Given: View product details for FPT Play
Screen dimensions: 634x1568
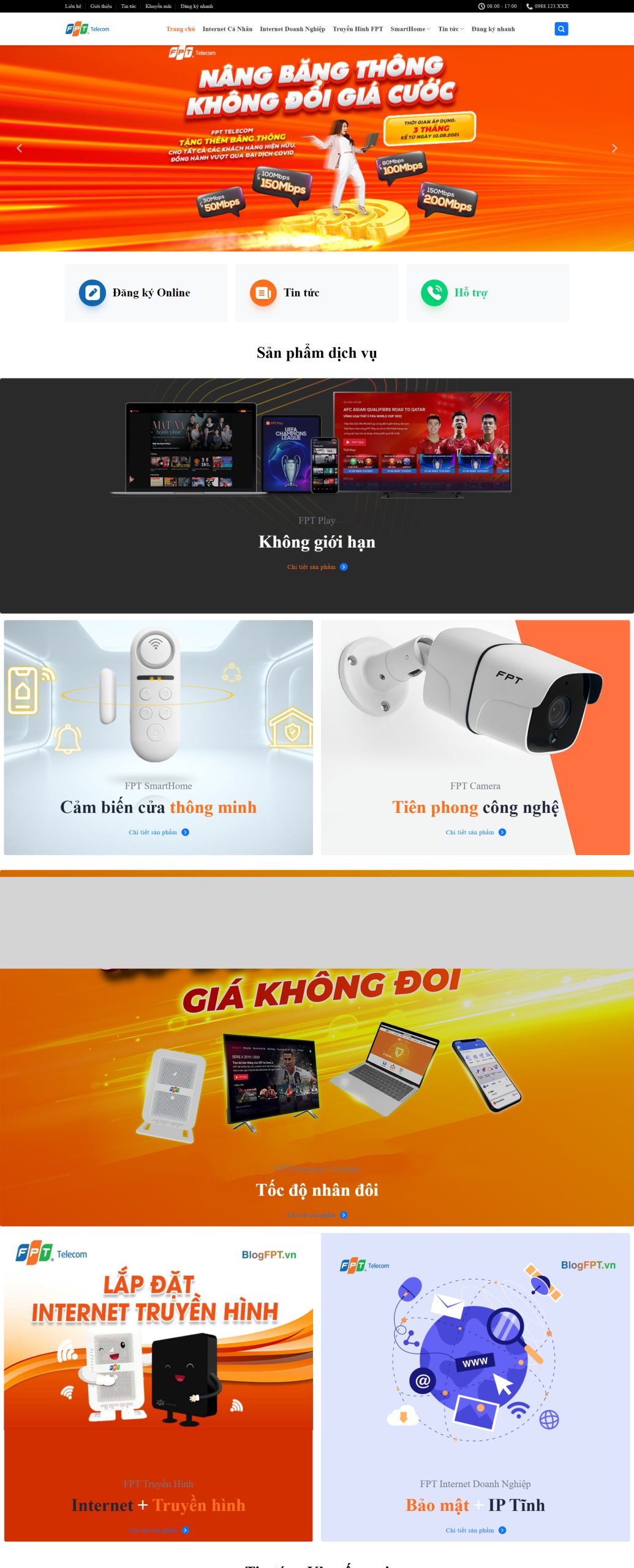Looking at the screenshot, I should 317,567.
